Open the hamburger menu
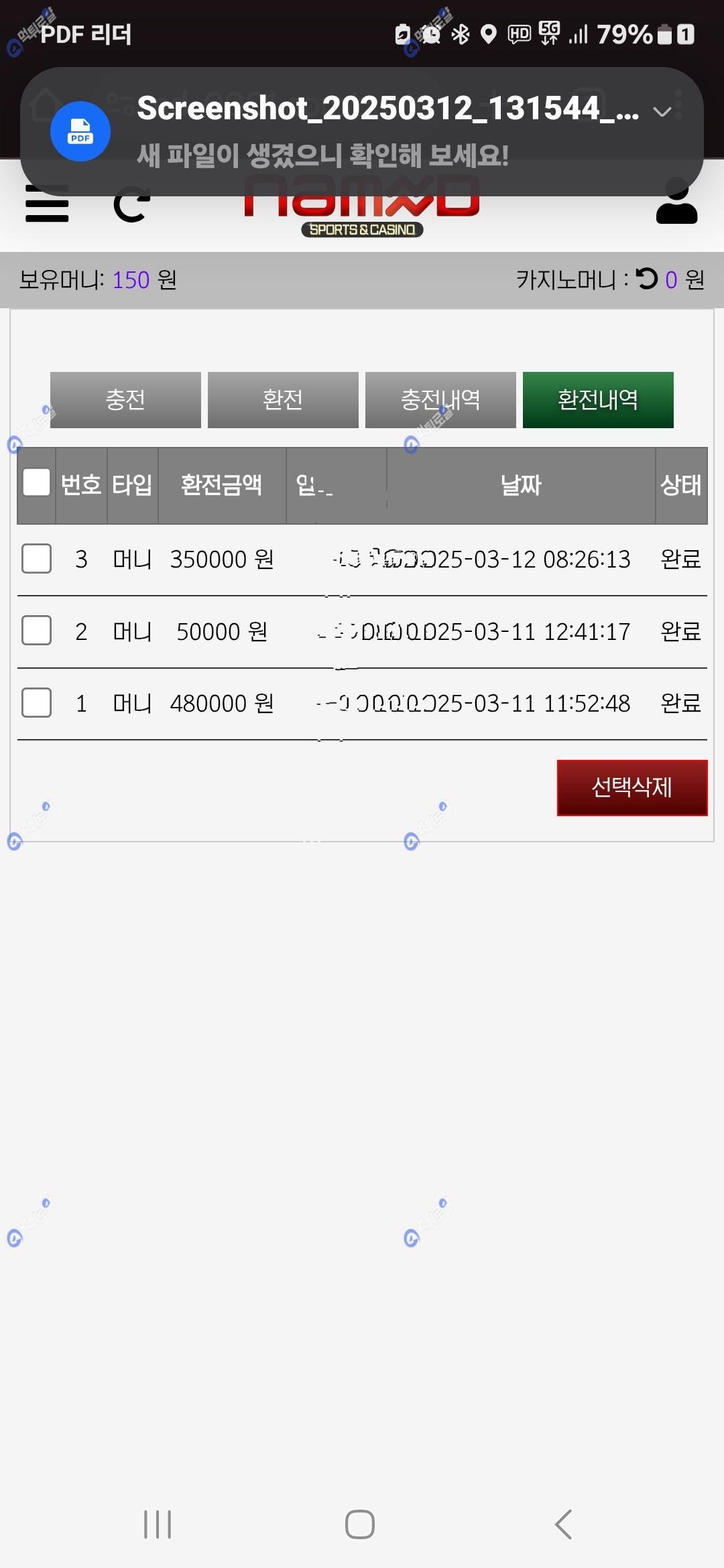The width and height of the screenshot is (724, 1568). click(47, 204)
